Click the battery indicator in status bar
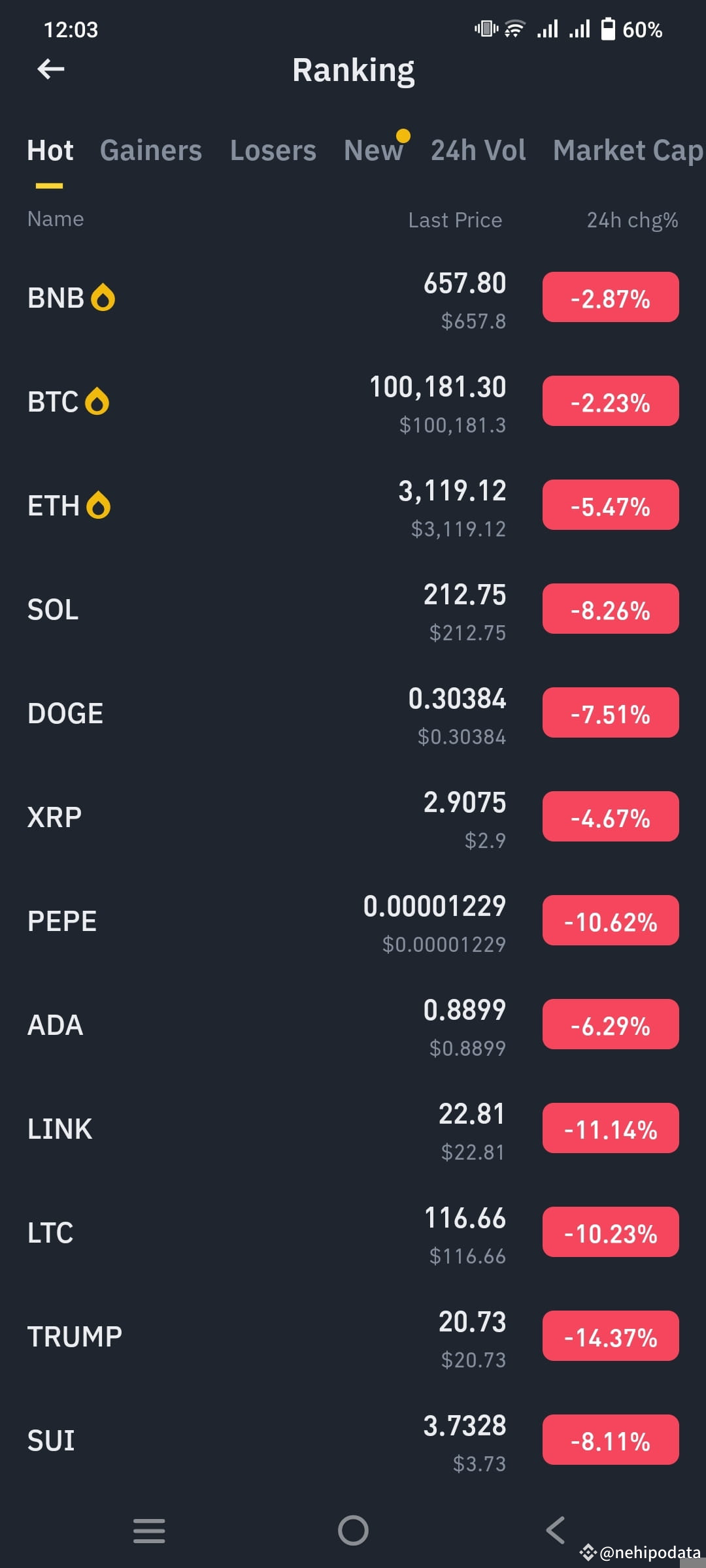Screen dimensions: 706x1568 (x=609, y=29)
